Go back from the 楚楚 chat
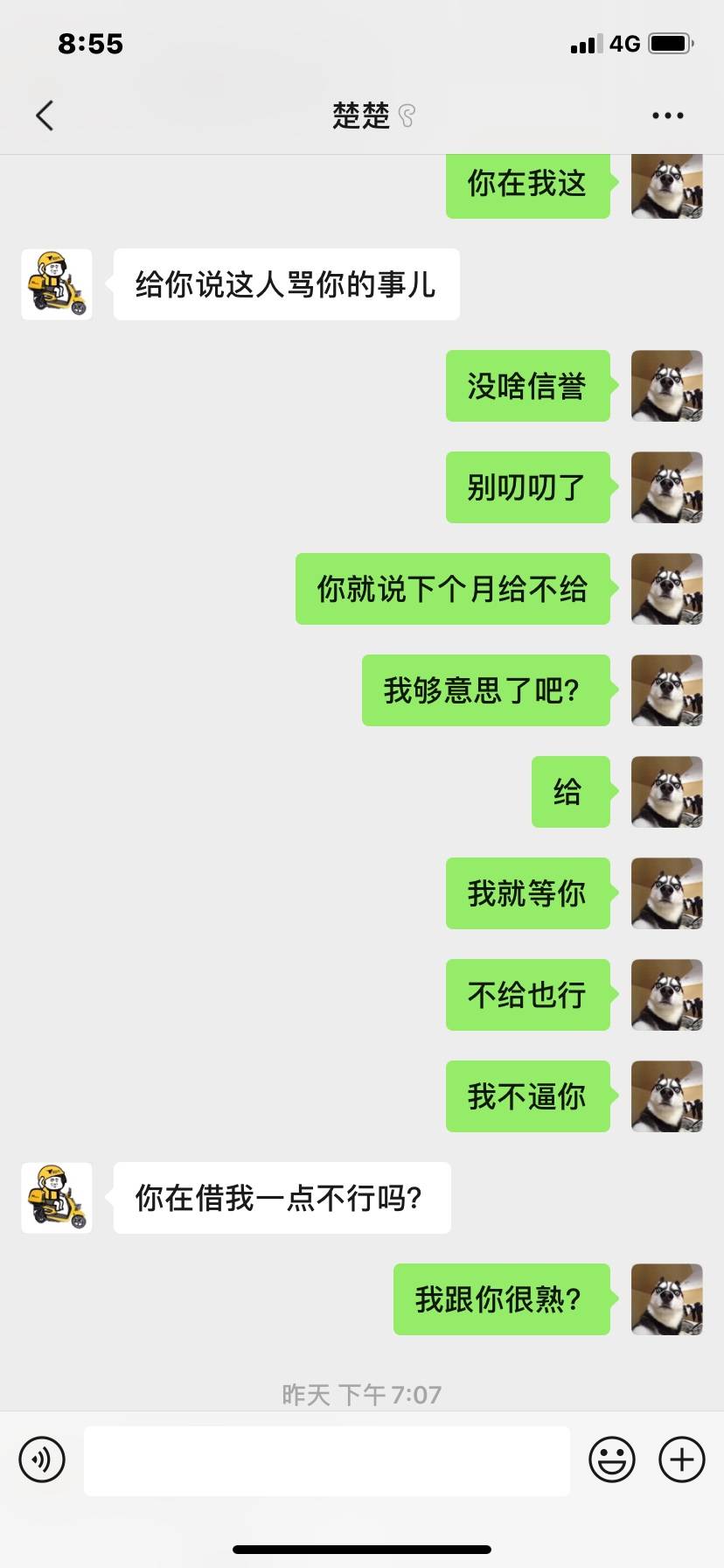Viewport: 724px width, 1568px height. (x=45, y=115)
